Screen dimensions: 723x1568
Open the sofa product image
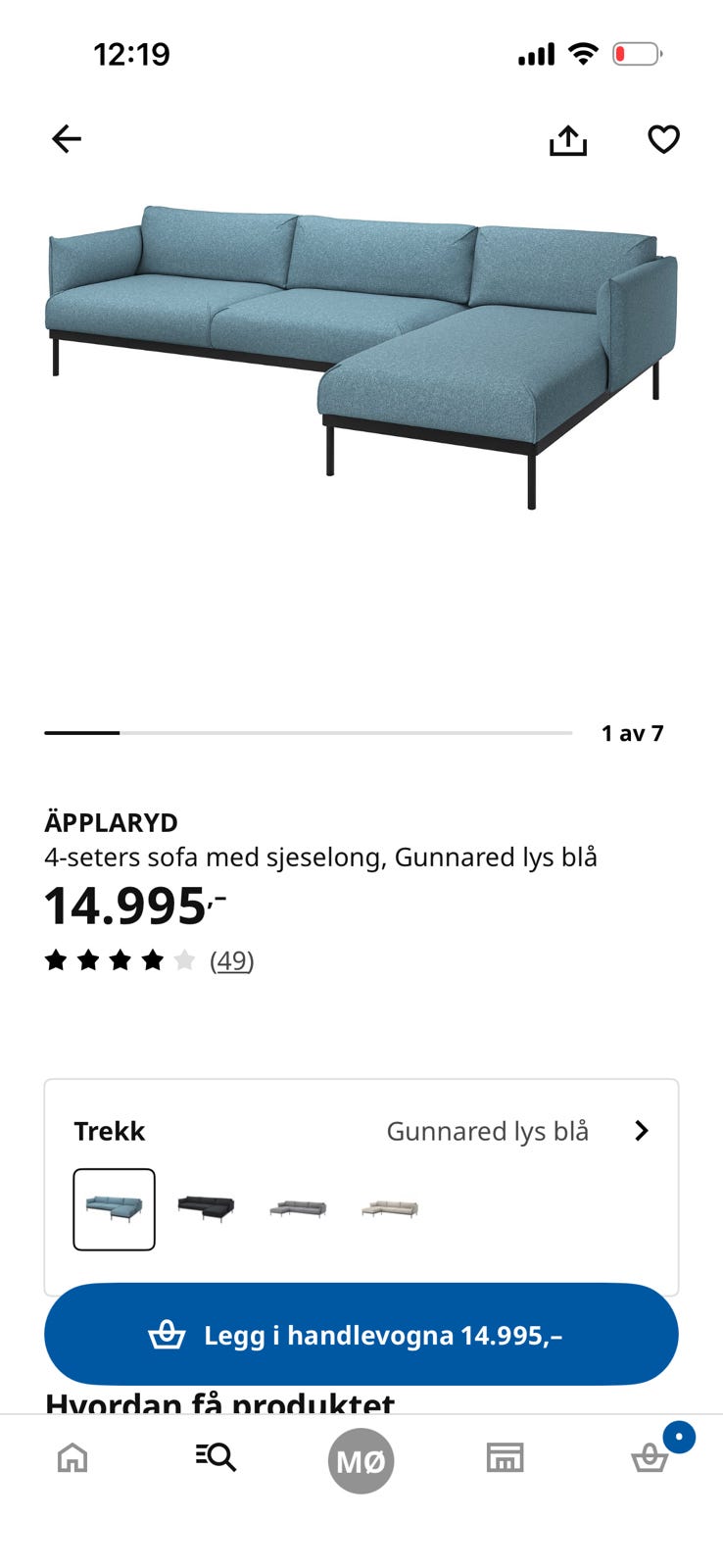click(361, 356)
